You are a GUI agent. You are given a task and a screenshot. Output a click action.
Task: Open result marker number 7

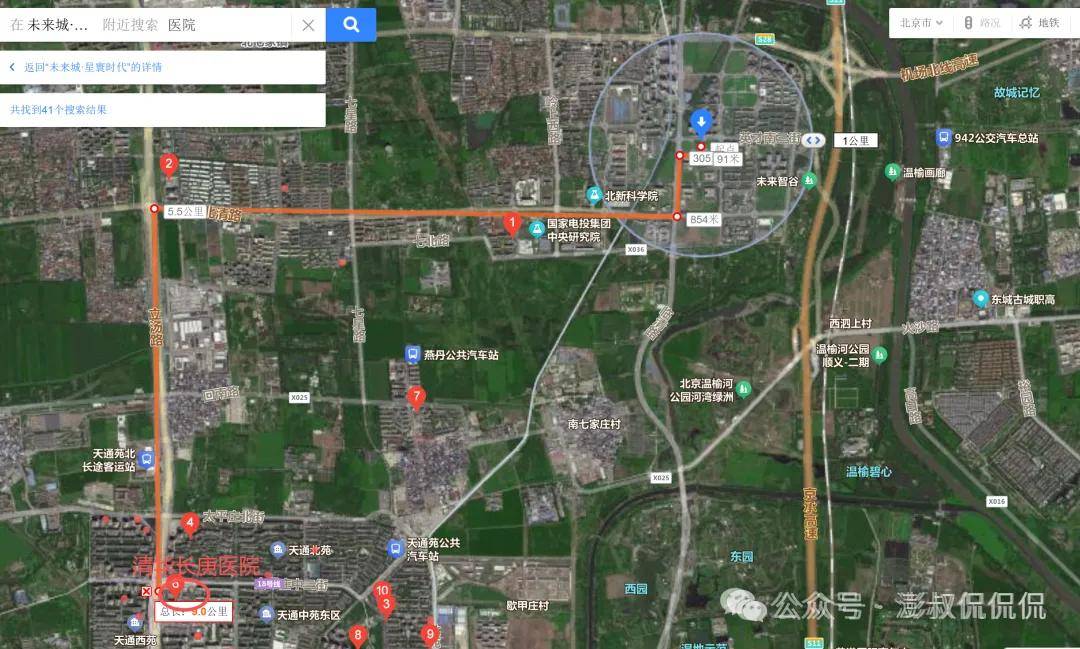point(417,398)
